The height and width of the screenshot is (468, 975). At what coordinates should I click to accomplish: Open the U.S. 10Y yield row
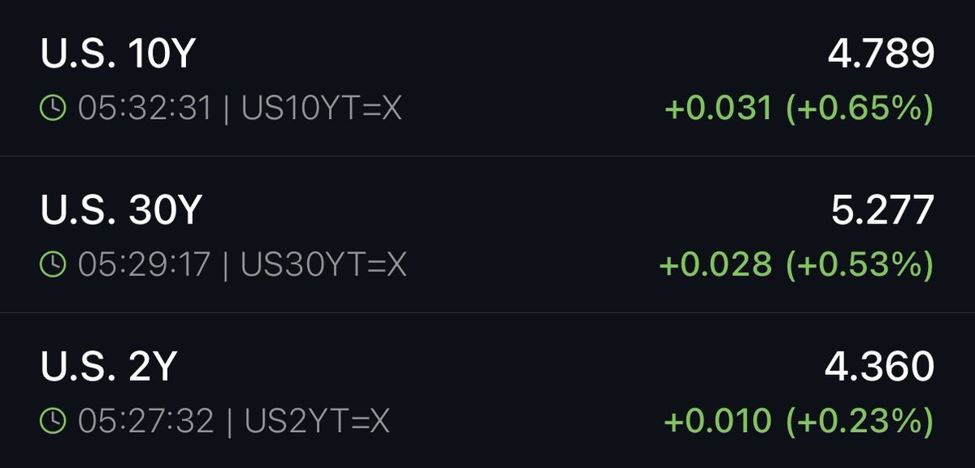(x=488, y=78)
